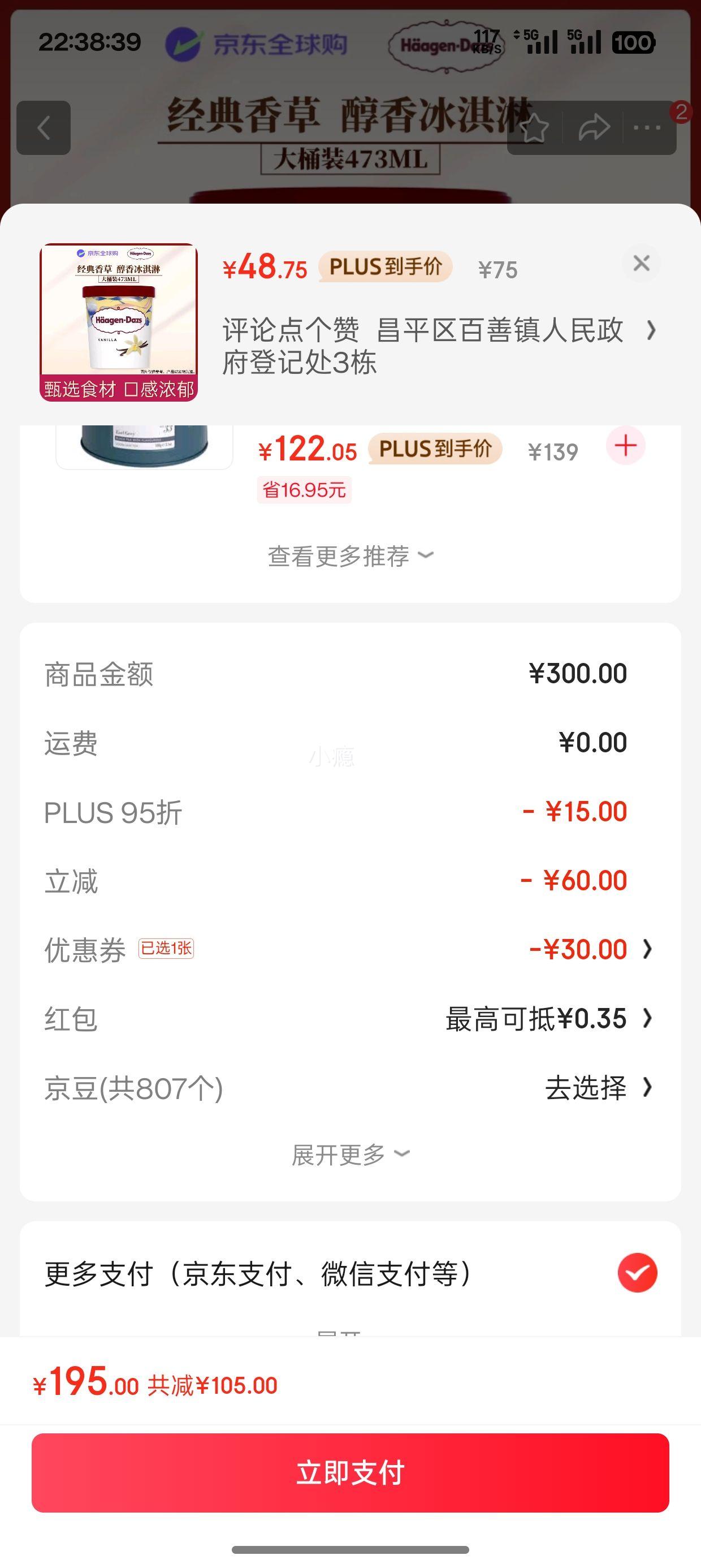Viewport: 701px width, 1568px height.
Task: Open the 优惠券 coupon selection
Action: coord(589,949)
